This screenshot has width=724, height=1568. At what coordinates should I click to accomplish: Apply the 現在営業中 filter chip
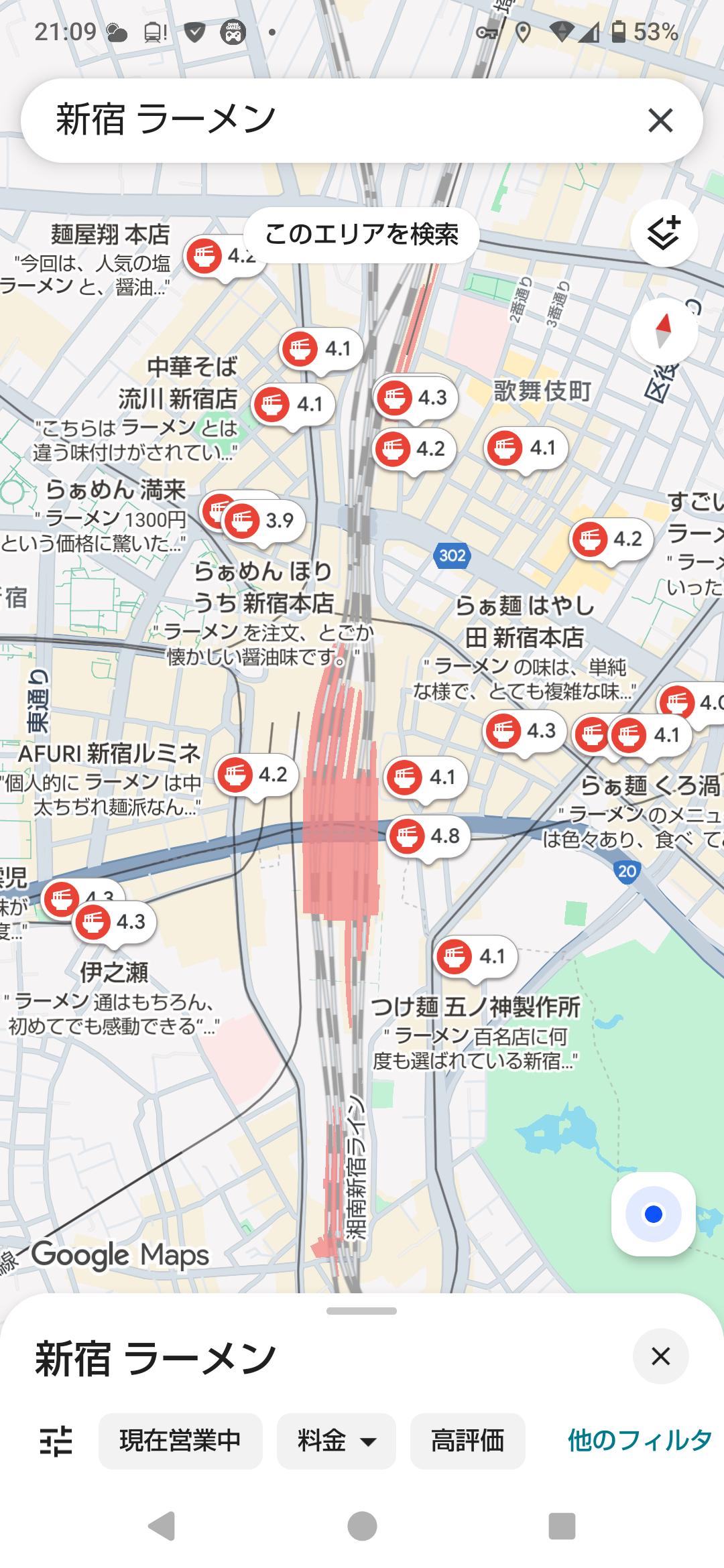pyautogui.click(x=180, y=1440)
